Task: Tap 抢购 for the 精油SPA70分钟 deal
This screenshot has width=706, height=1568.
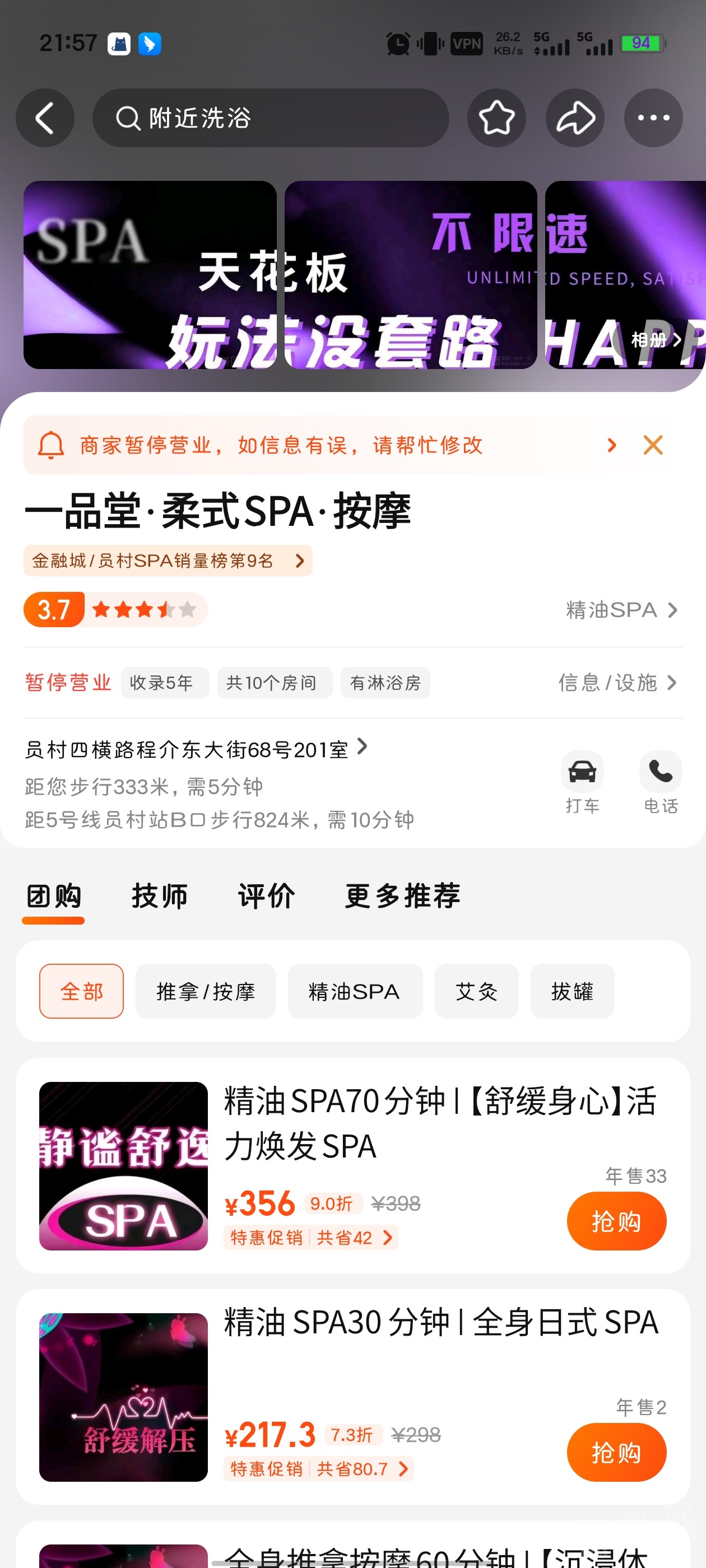Action: pyautogui.click(x=616, y=1221)
